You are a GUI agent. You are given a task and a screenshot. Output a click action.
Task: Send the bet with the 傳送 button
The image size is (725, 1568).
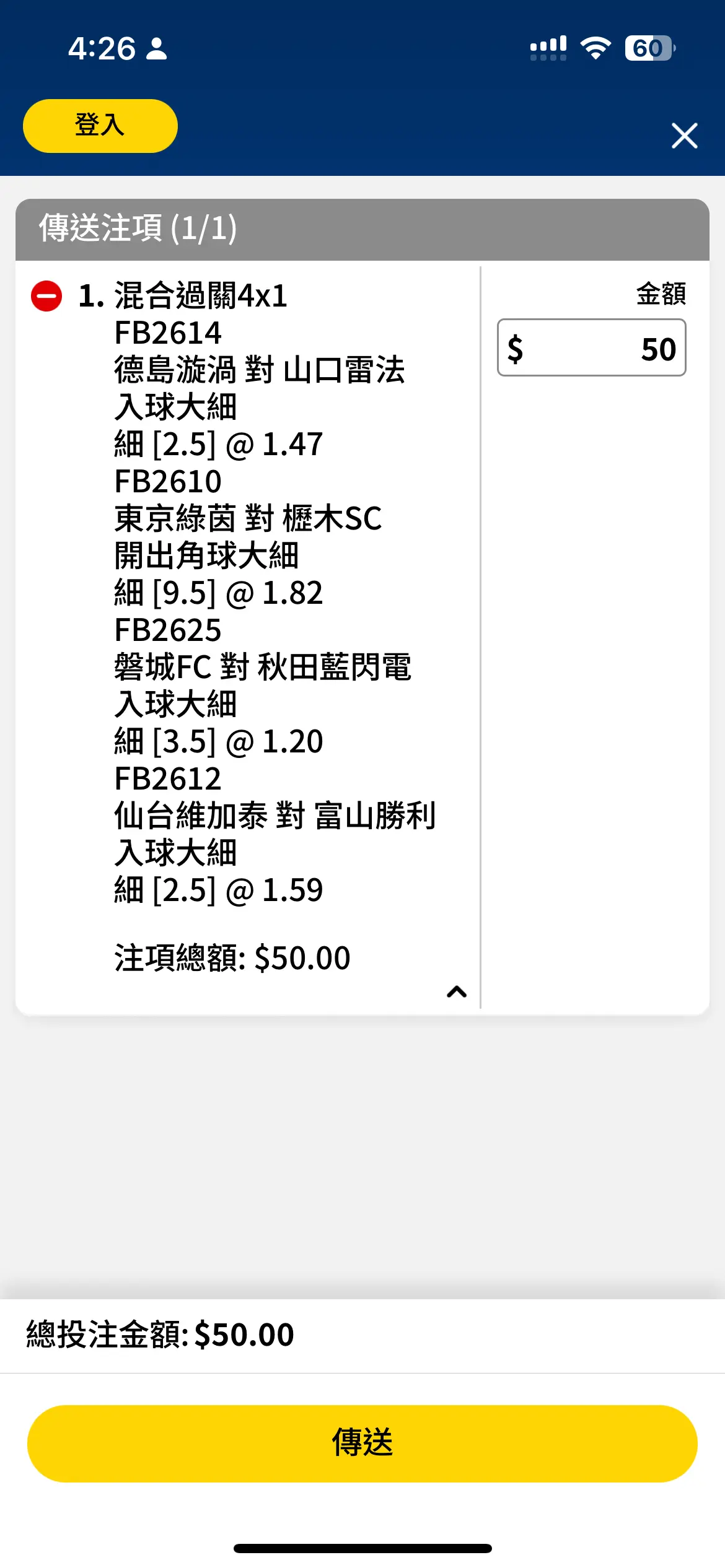point(362,1444)
